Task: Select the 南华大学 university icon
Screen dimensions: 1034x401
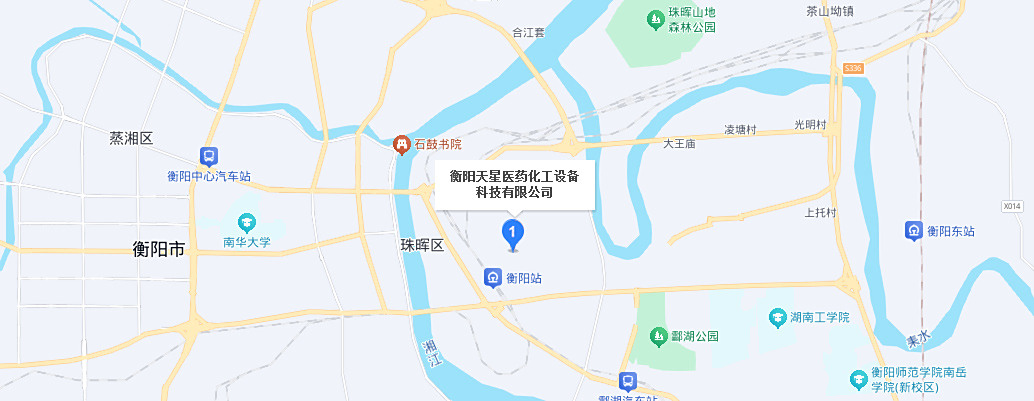Action: click(246, 222)
